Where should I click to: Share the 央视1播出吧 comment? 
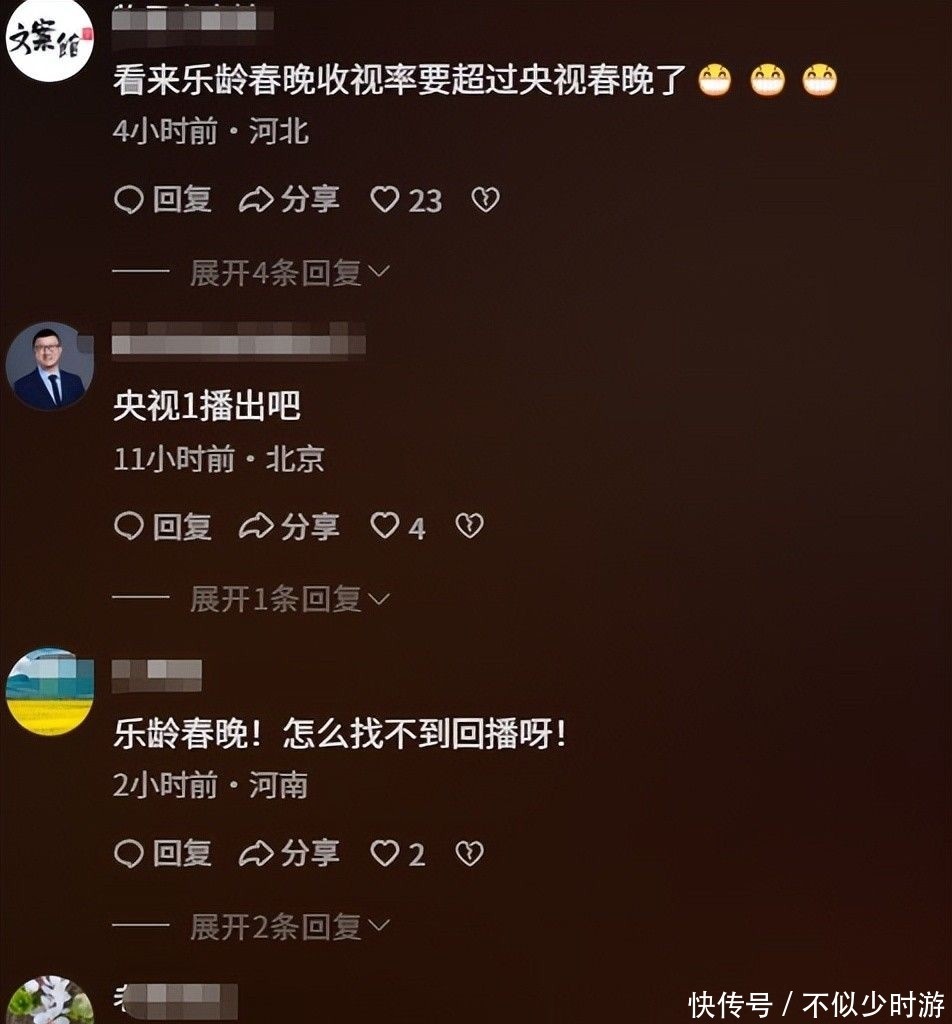coord(290,526)
